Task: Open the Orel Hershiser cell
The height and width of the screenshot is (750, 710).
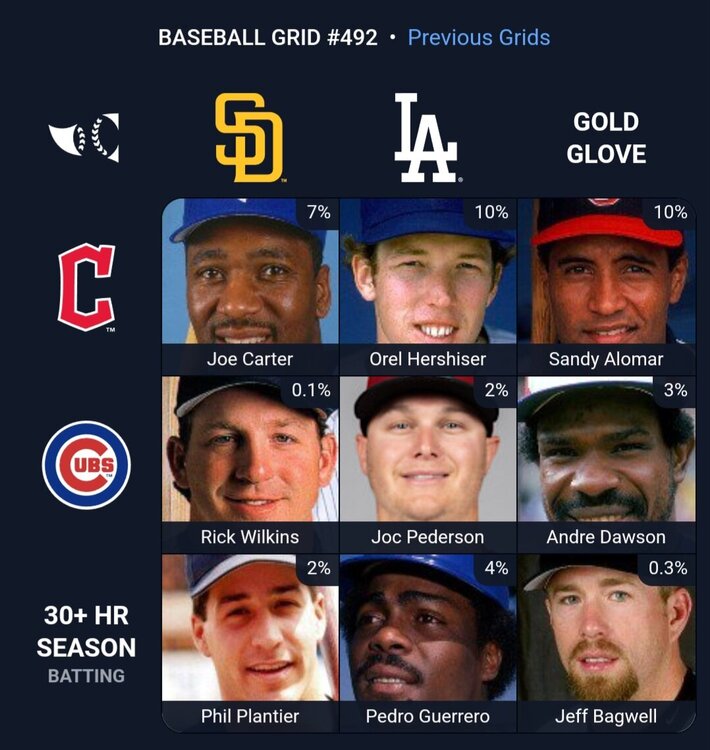Action: click(428, 286)
